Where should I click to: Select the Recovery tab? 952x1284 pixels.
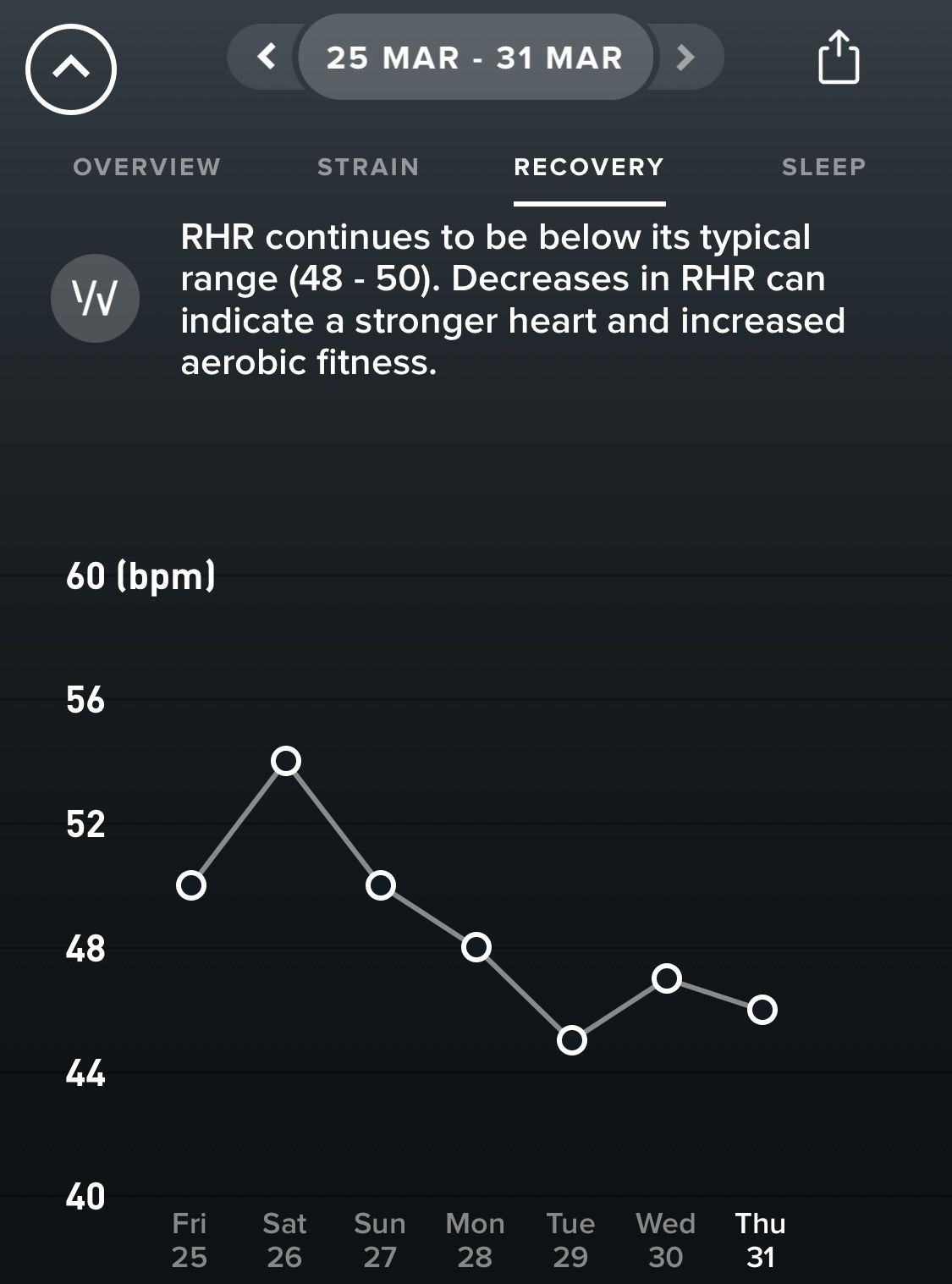pyautogui.click(x=589, y=167)
